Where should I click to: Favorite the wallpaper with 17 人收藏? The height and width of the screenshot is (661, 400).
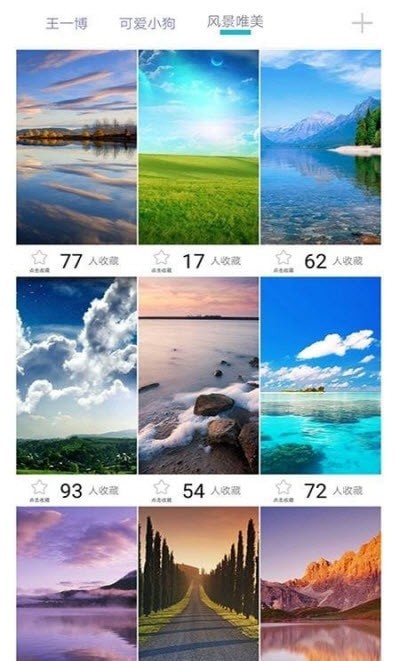point(161,261)
